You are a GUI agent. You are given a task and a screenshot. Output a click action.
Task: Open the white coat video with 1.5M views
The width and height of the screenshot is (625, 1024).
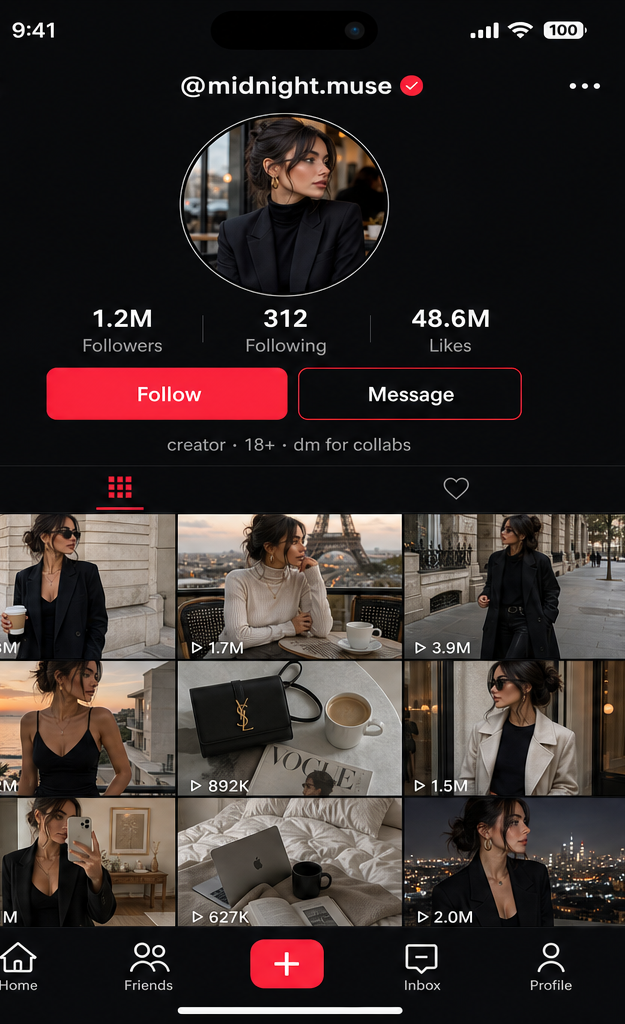pos(515,728)
